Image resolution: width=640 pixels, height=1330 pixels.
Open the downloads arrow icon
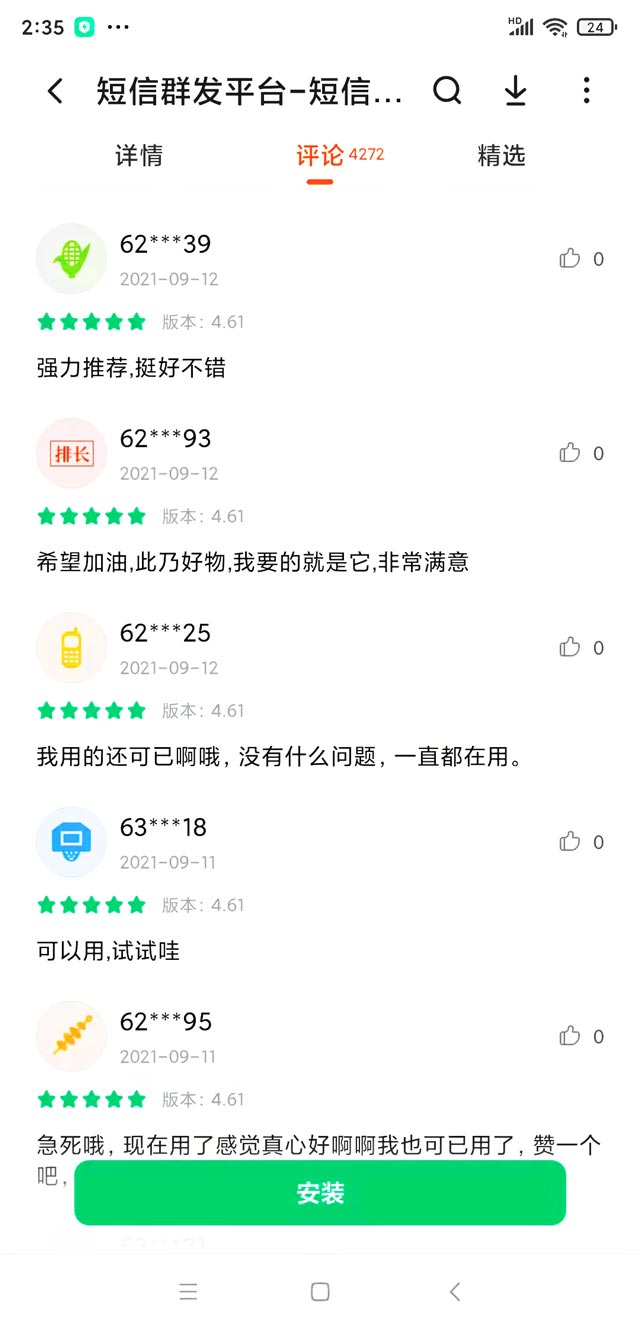[x=515, y=91]
